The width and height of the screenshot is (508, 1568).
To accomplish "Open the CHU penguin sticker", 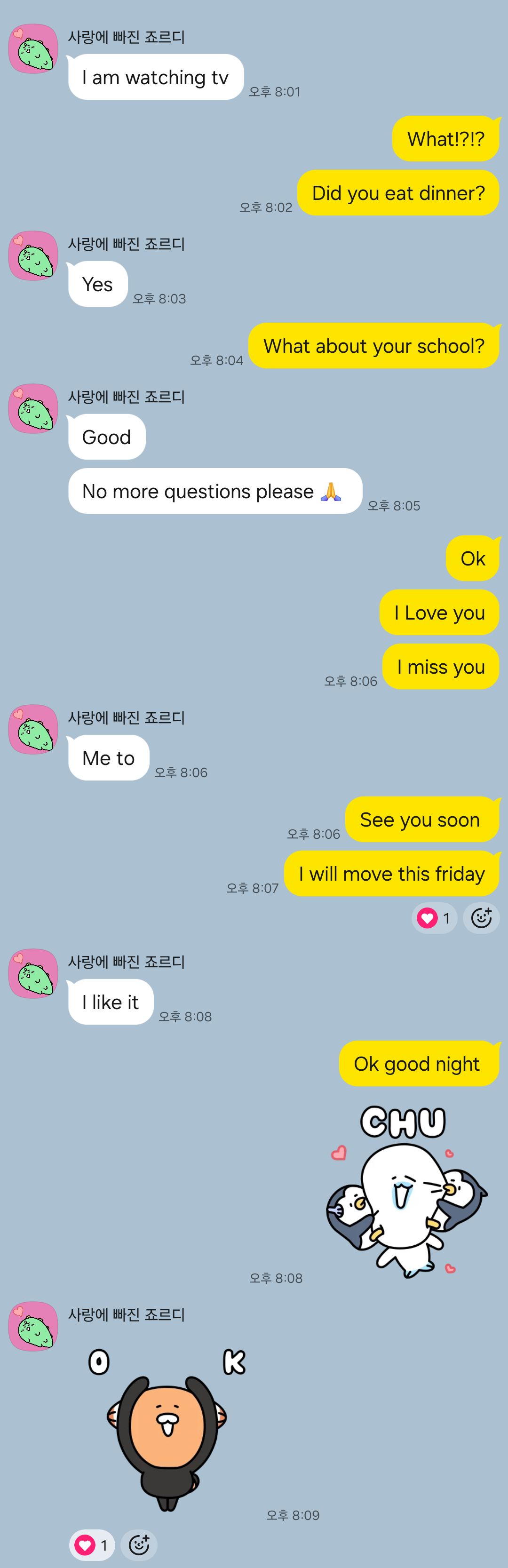I will pos(407,1191).
